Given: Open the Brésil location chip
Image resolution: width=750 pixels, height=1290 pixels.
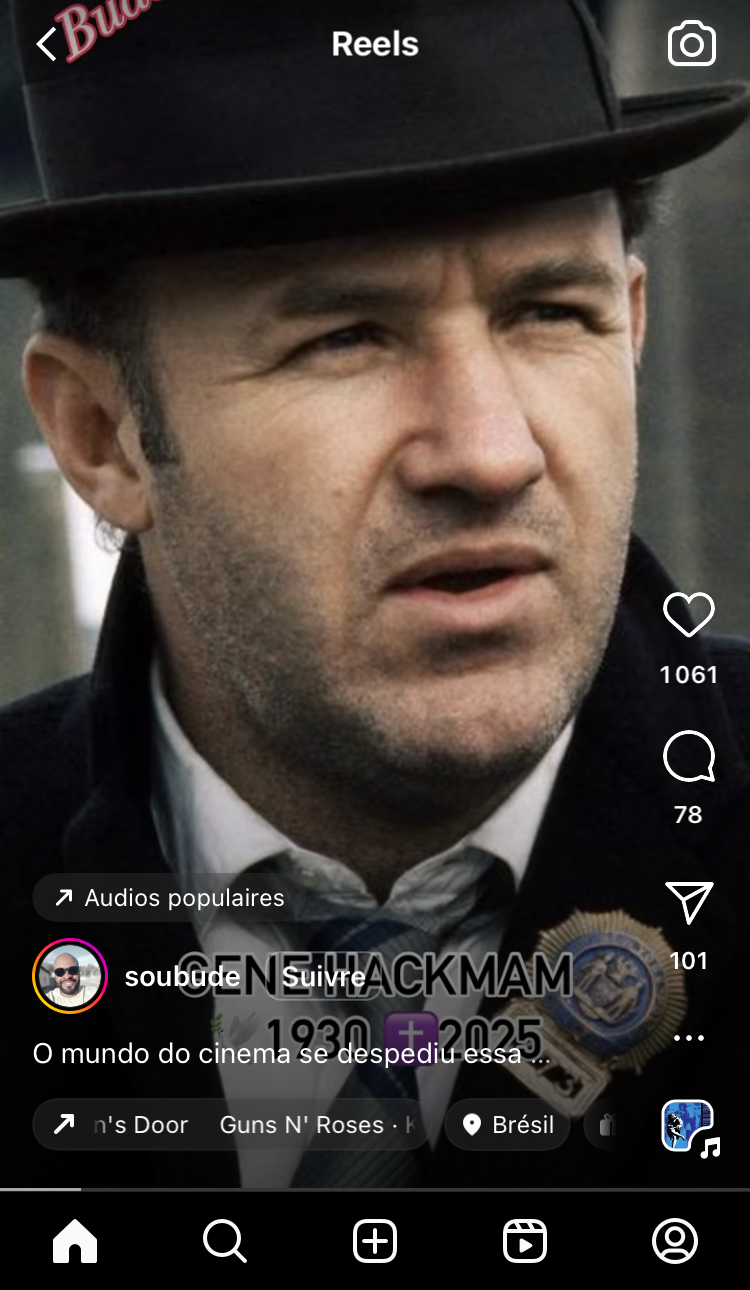Looking at the screenshot, I should click(507, 1125).
